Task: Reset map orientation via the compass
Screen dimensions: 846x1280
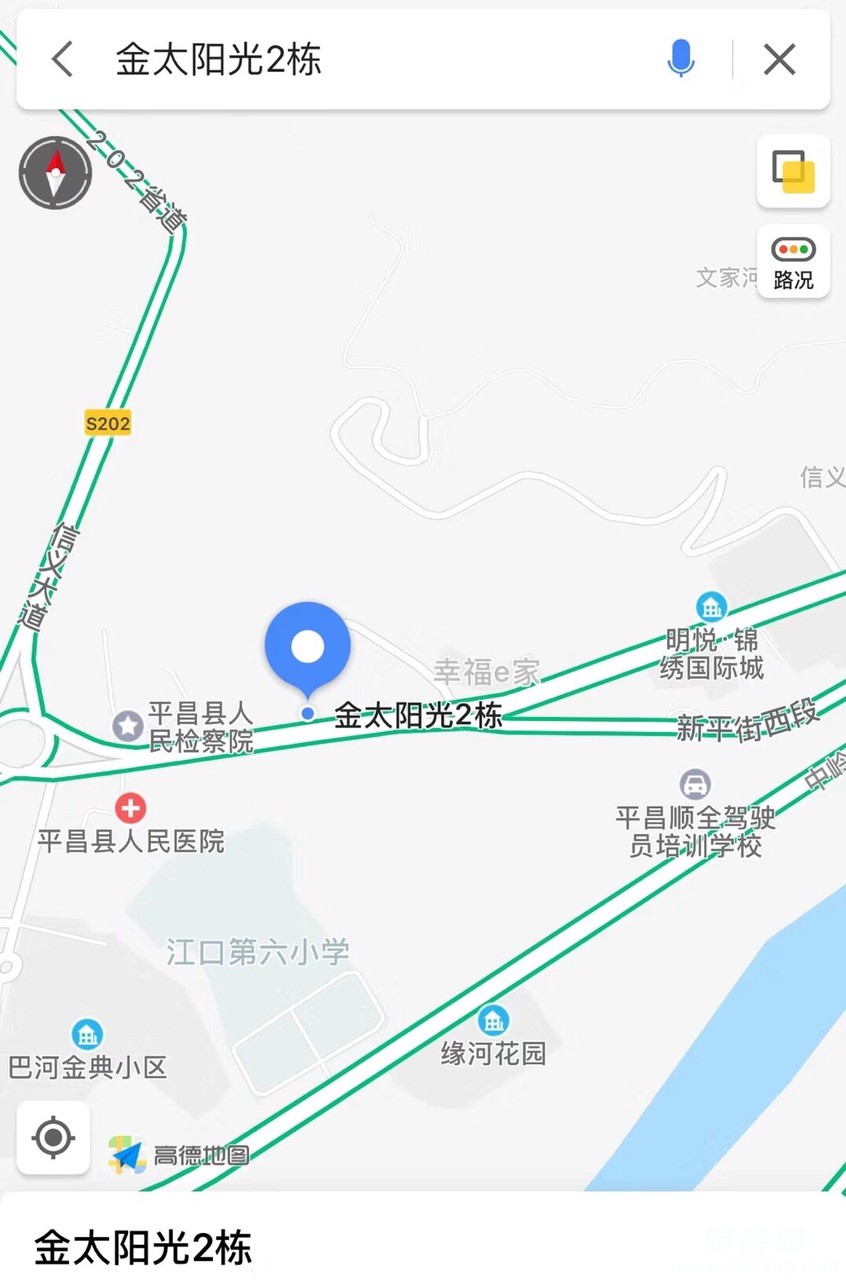Action: pos(55,172)
